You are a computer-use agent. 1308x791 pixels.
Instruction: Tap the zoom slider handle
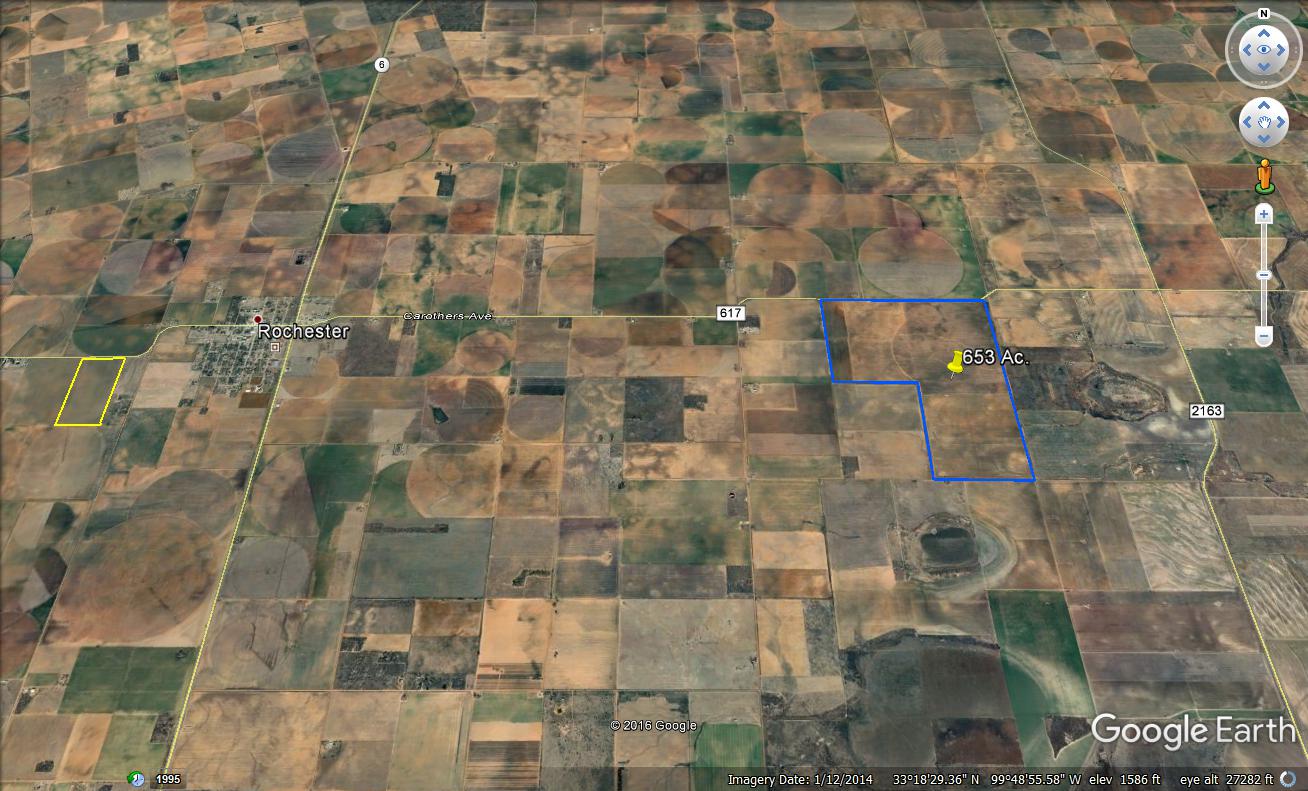tap(1264, 275)
